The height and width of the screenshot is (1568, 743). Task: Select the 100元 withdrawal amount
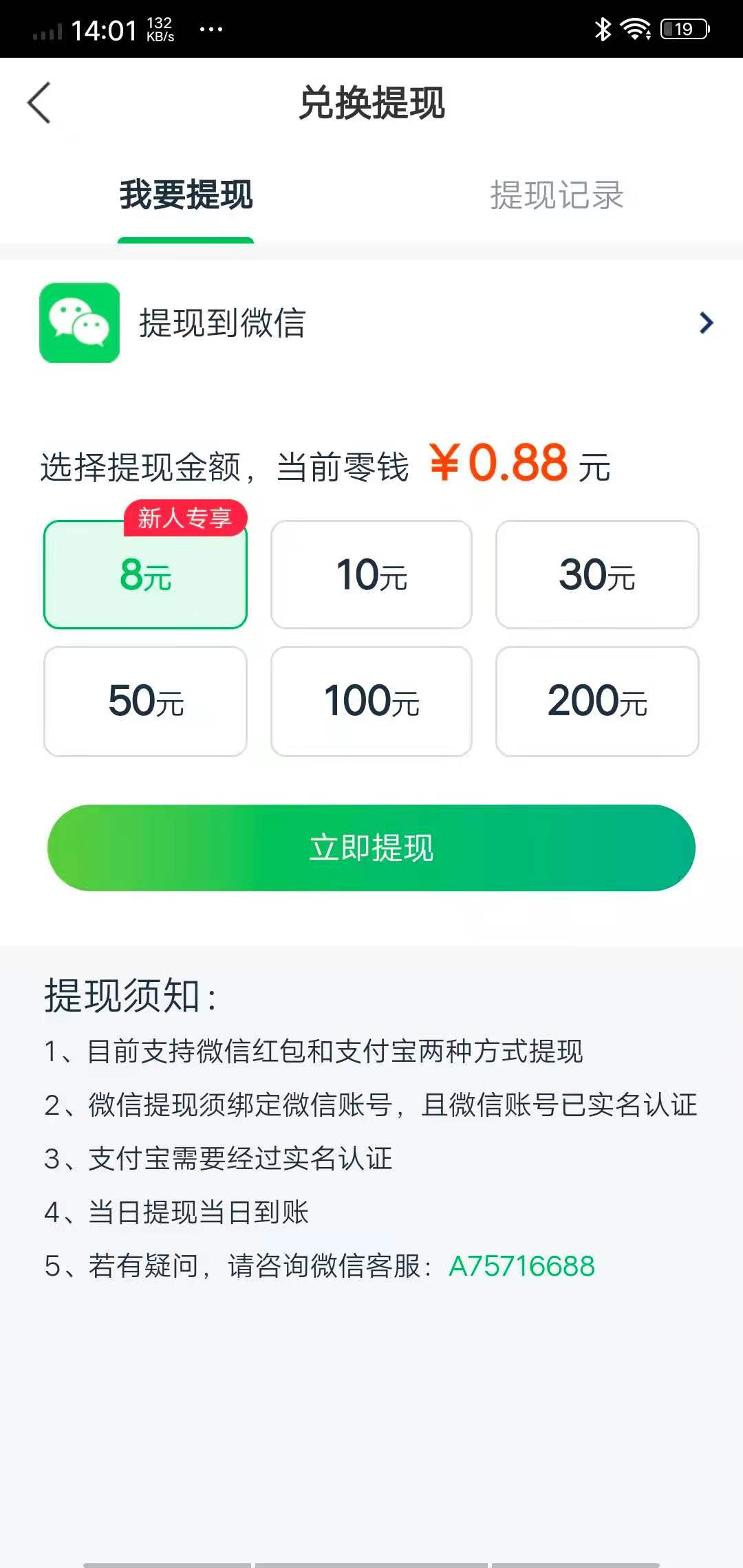371,701
